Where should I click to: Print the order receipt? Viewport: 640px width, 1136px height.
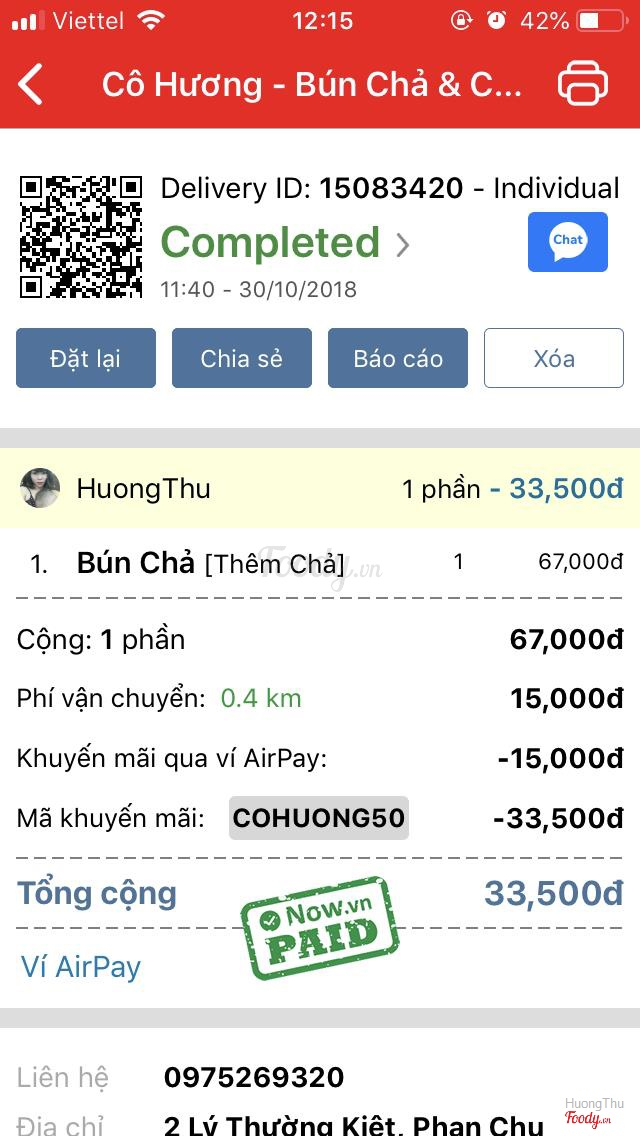583,84
